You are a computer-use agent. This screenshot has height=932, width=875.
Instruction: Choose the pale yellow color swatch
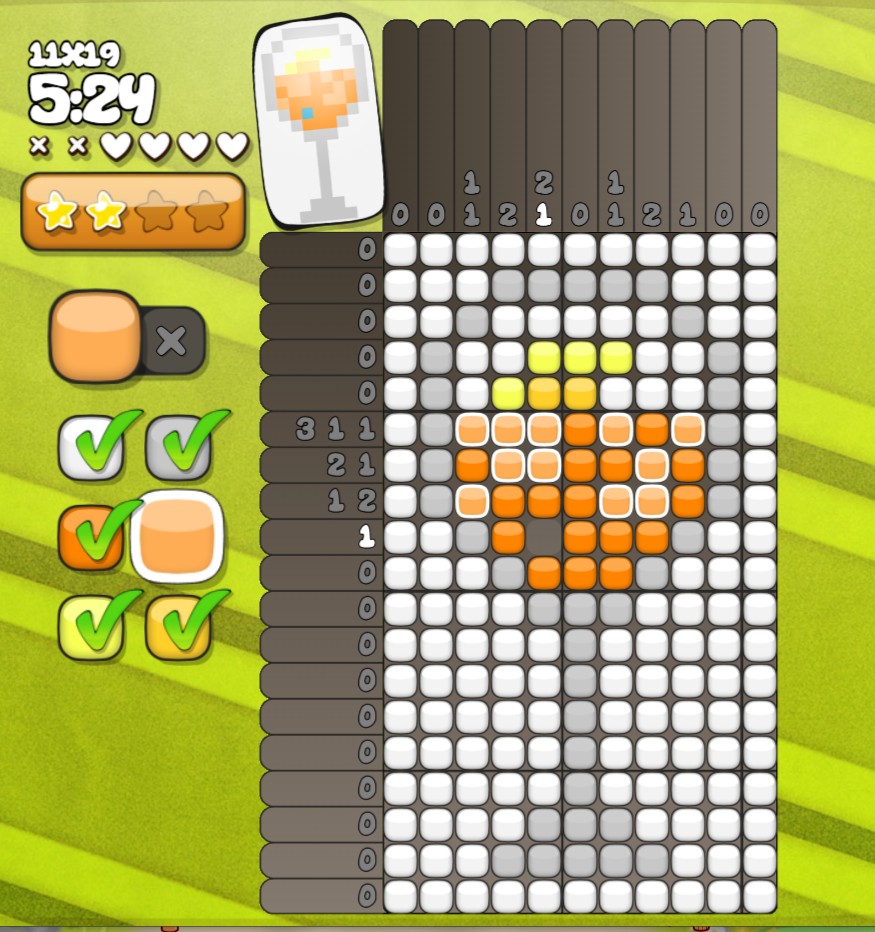[x=91, y=626]
